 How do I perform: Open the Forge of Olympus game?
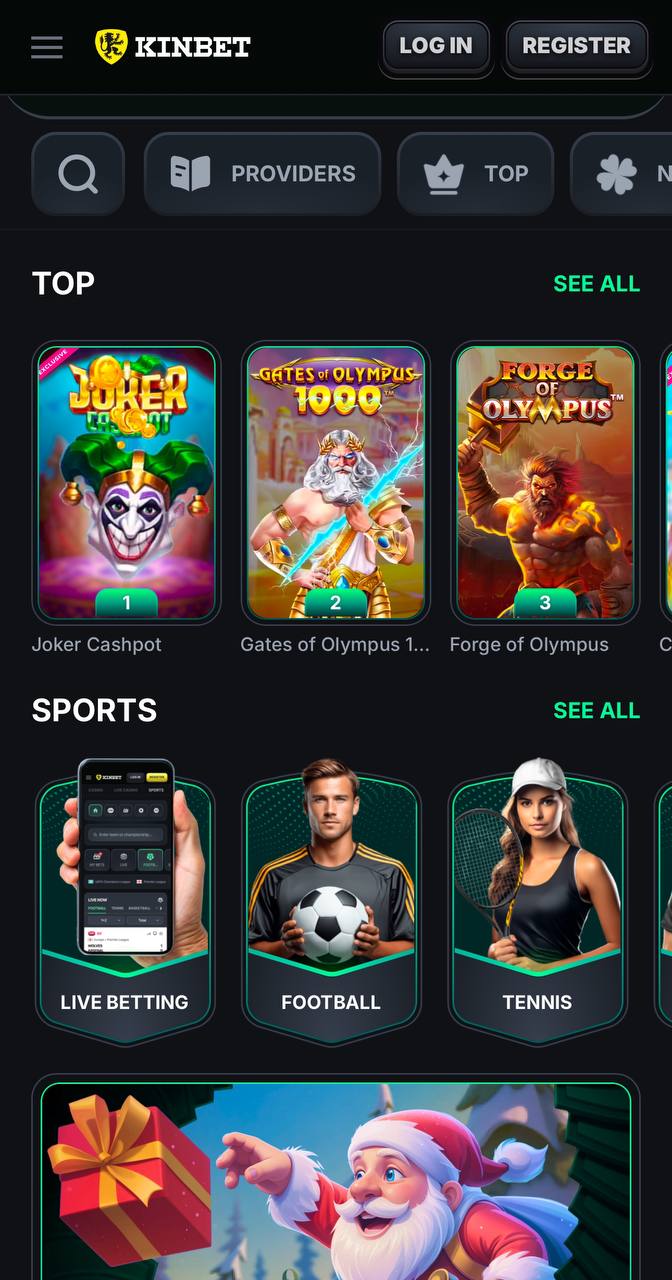[545, 483]
